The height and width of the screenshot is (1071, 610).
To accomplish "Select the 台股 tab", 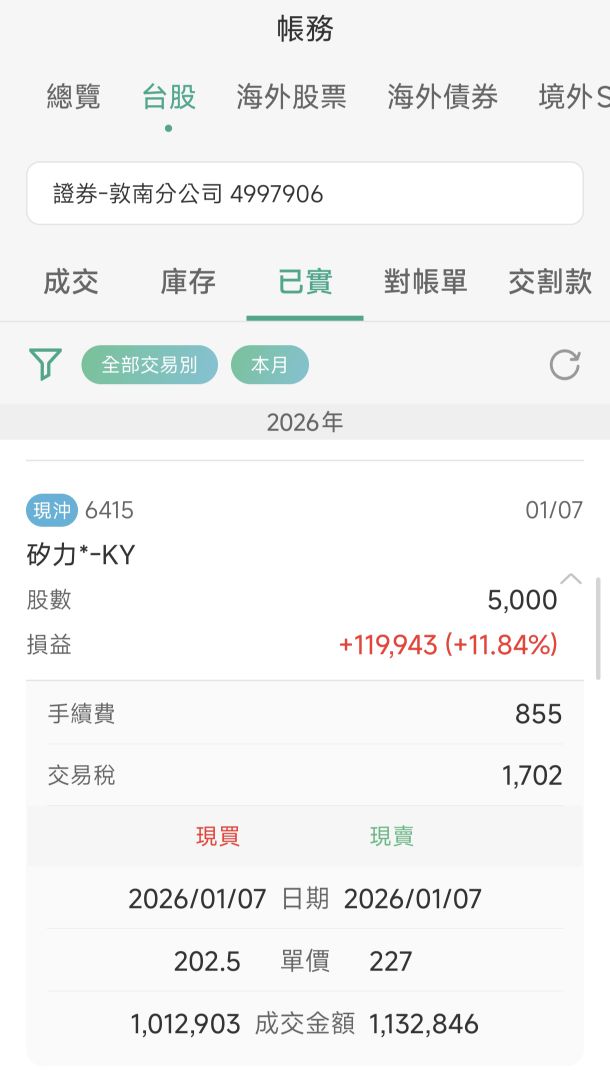I will click(x=168, y=97).
